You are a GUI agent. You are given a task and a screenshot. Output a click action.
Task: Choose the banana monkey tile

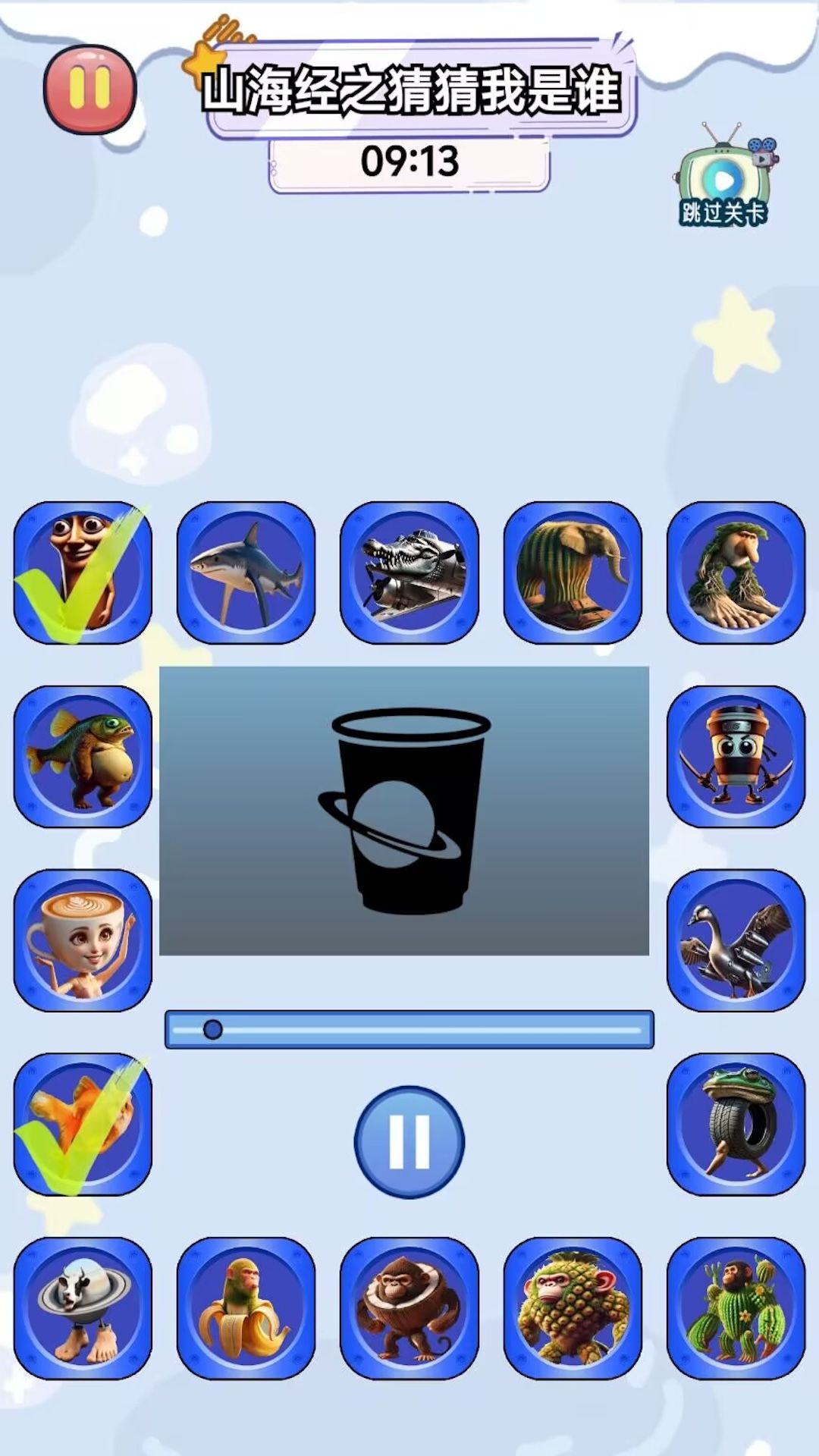point(246,1308)
